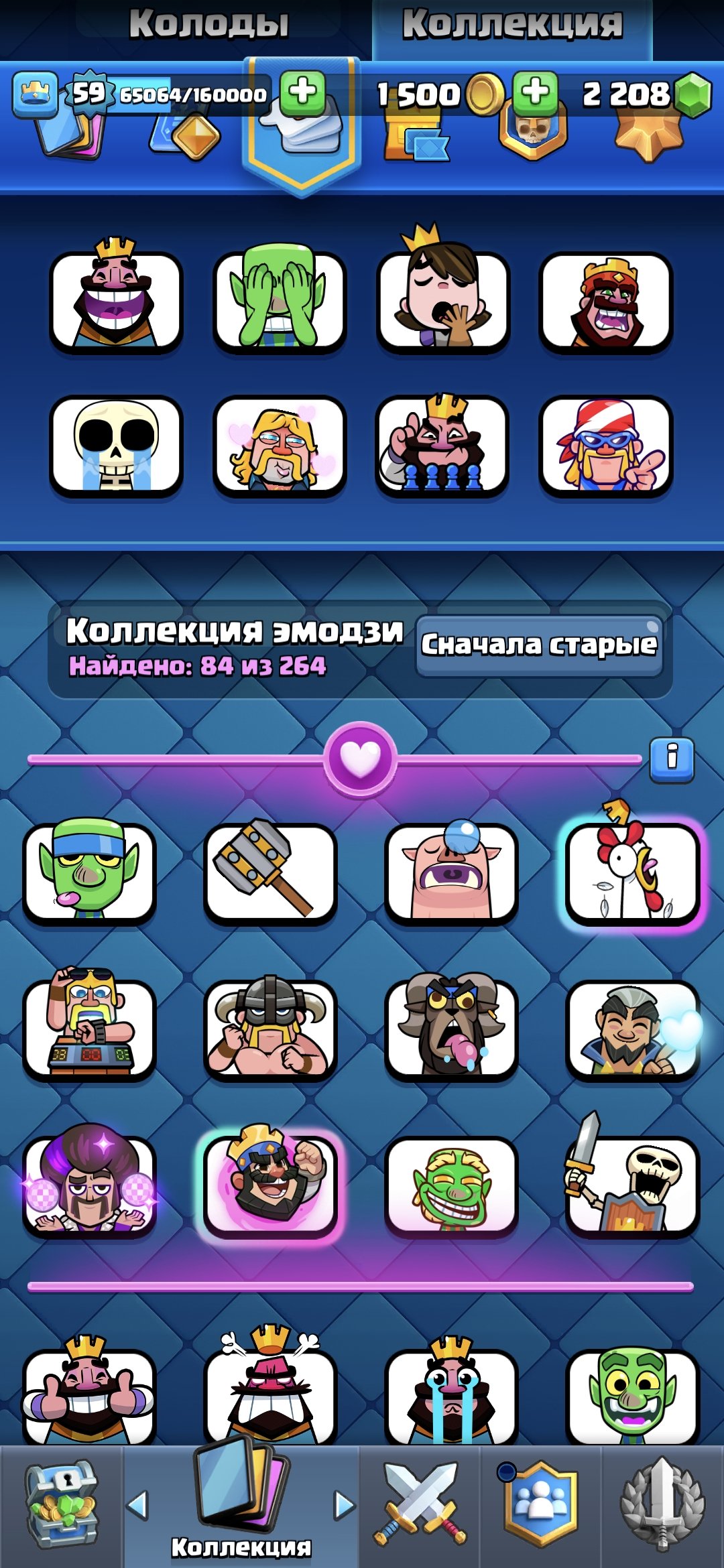This screenshot has height=1568, width=724.
Task: Choose the facepalm goblin deck emote
Action: point(280,302)
